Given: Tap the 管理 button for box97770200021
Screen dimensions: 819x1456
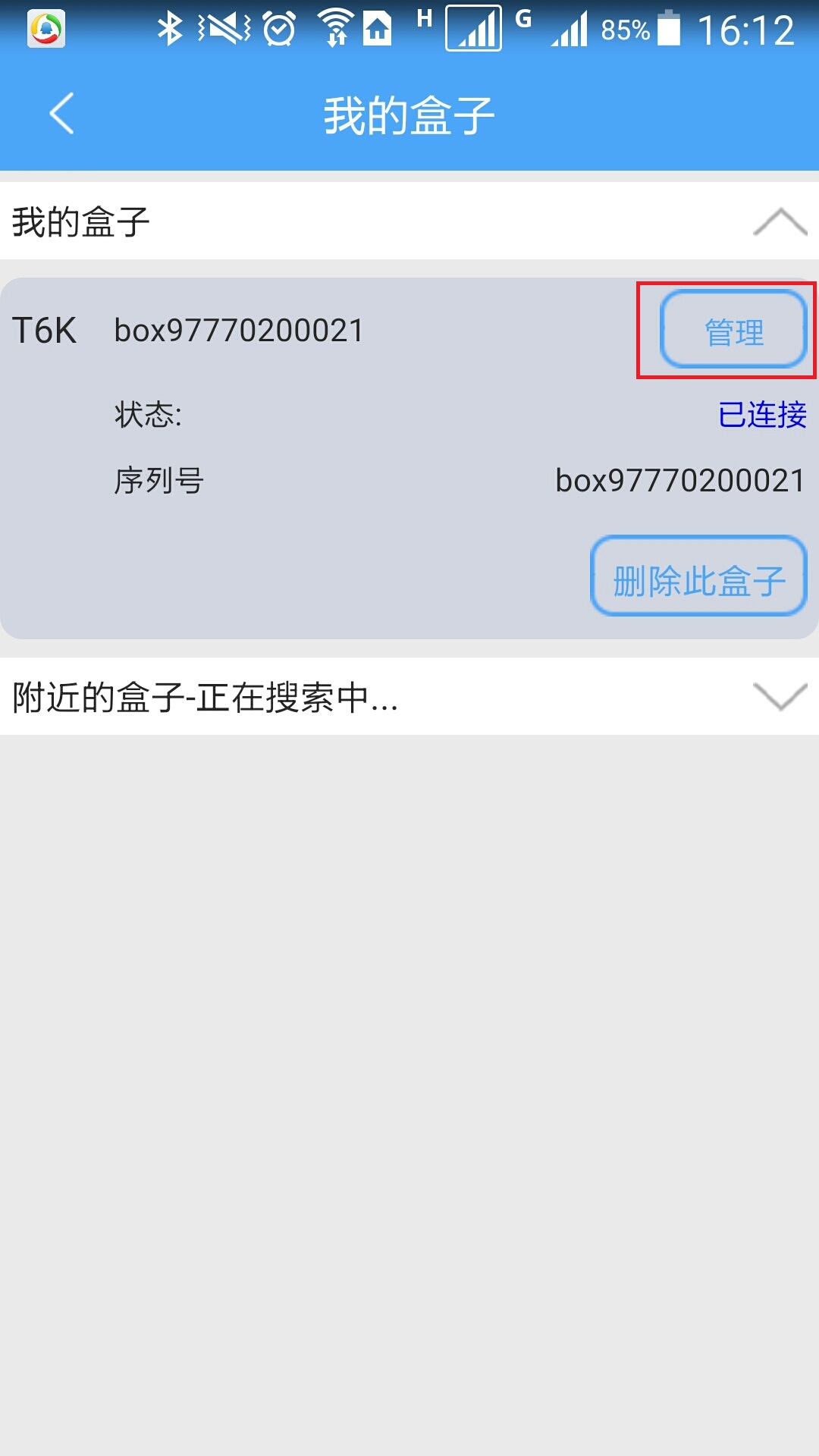Looking at the screenshot, I should point(733,330).
